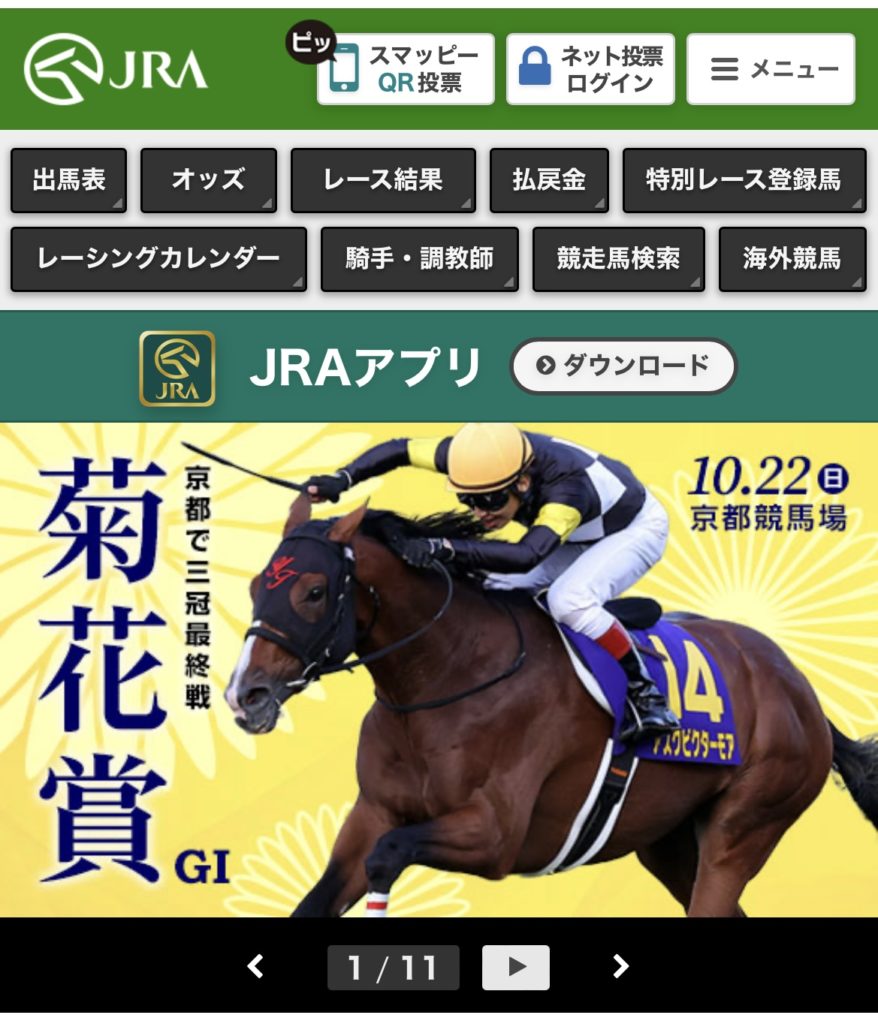Play the banner slideshow
Viewport: 878px width, 1024px height.
point(515,967)
